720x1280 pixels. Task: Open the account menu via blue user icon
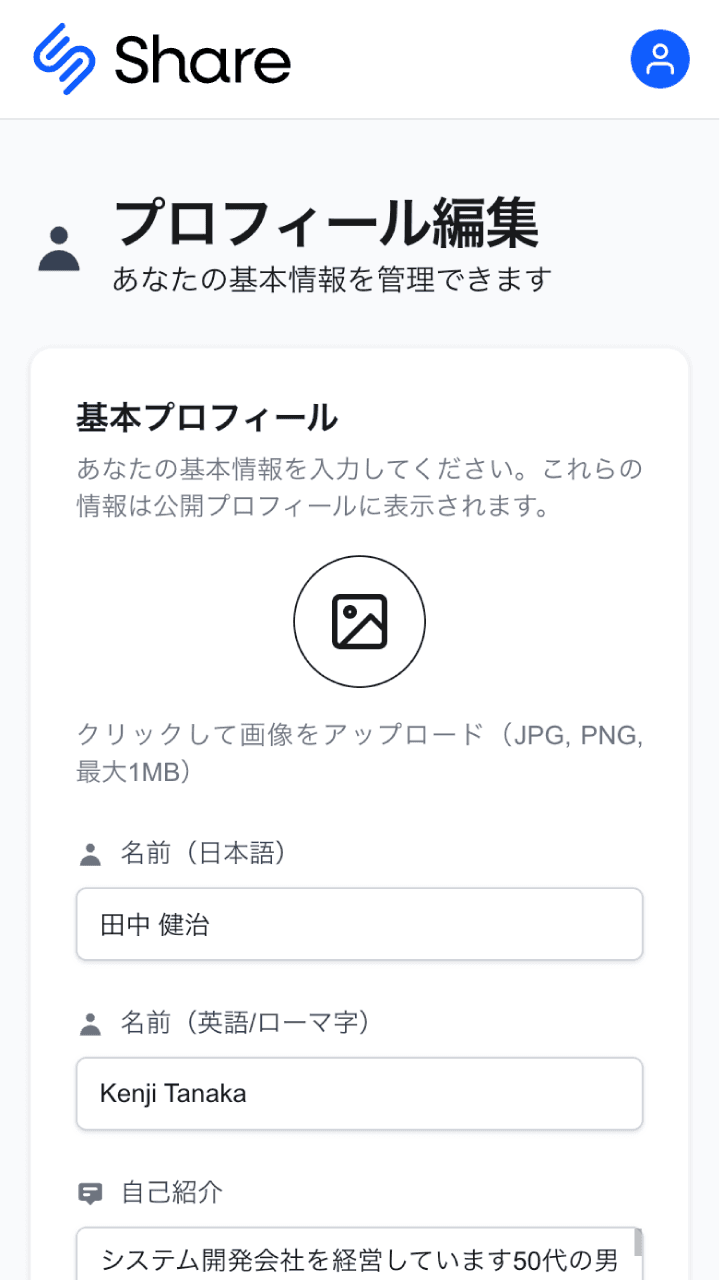[x=660, y=59]
